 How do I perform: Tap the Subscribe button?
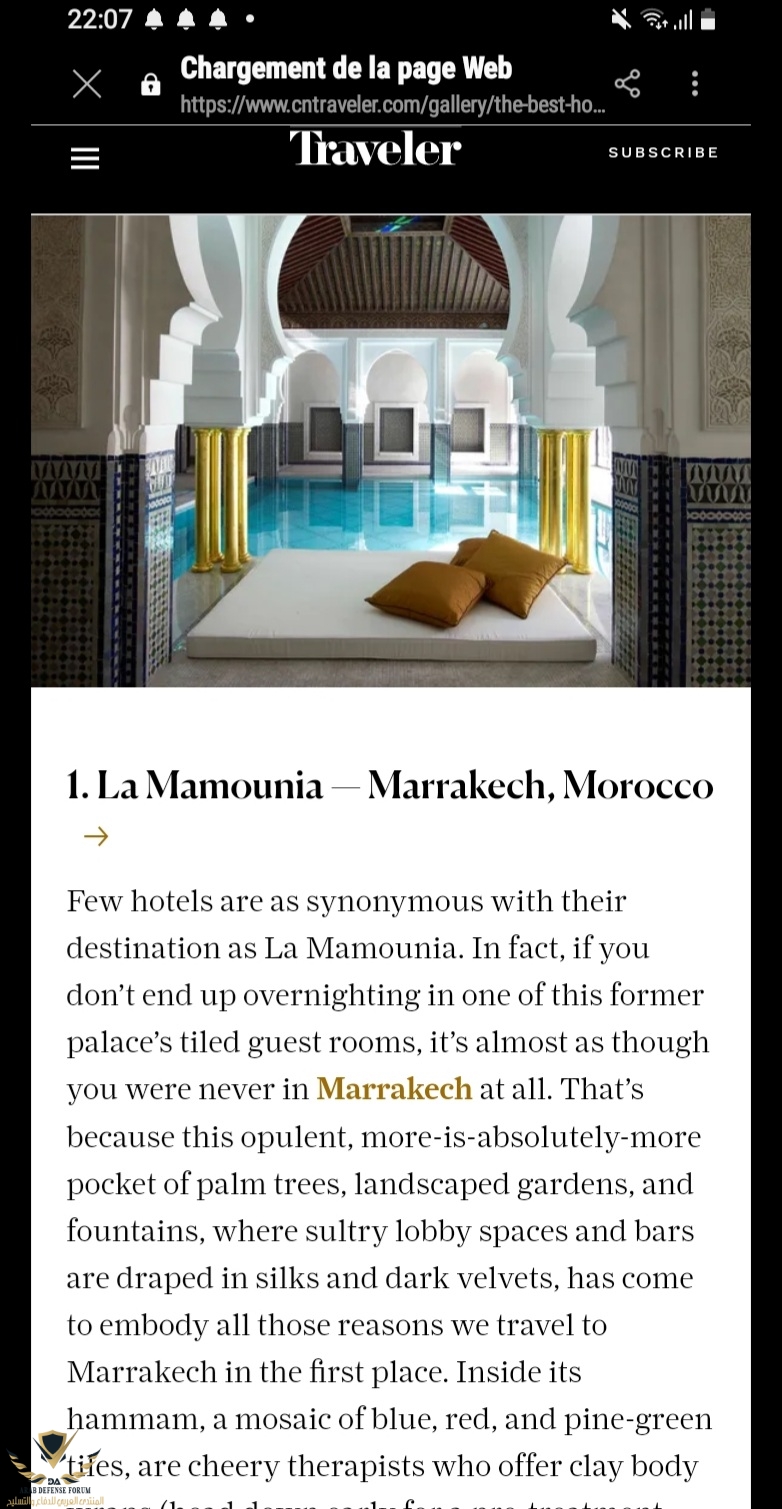tap(663, 152)
